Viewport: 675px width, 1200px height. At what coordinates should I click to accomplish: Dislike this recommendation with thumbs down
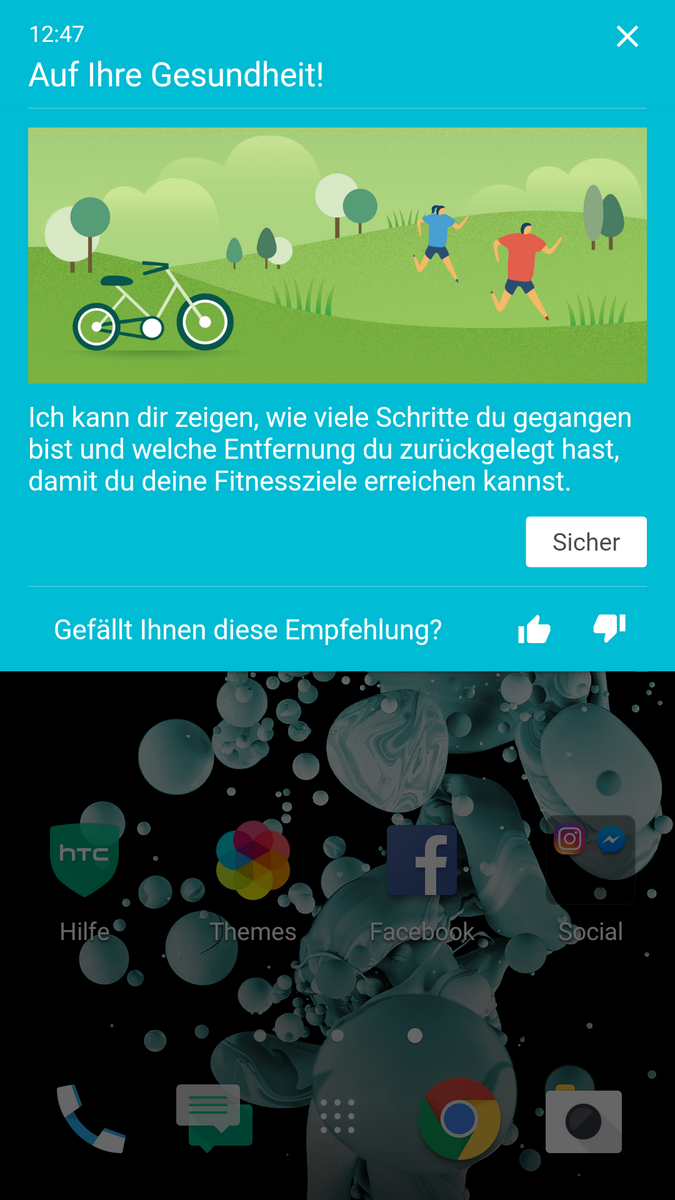pyautogui.click(x=609, y=628)
